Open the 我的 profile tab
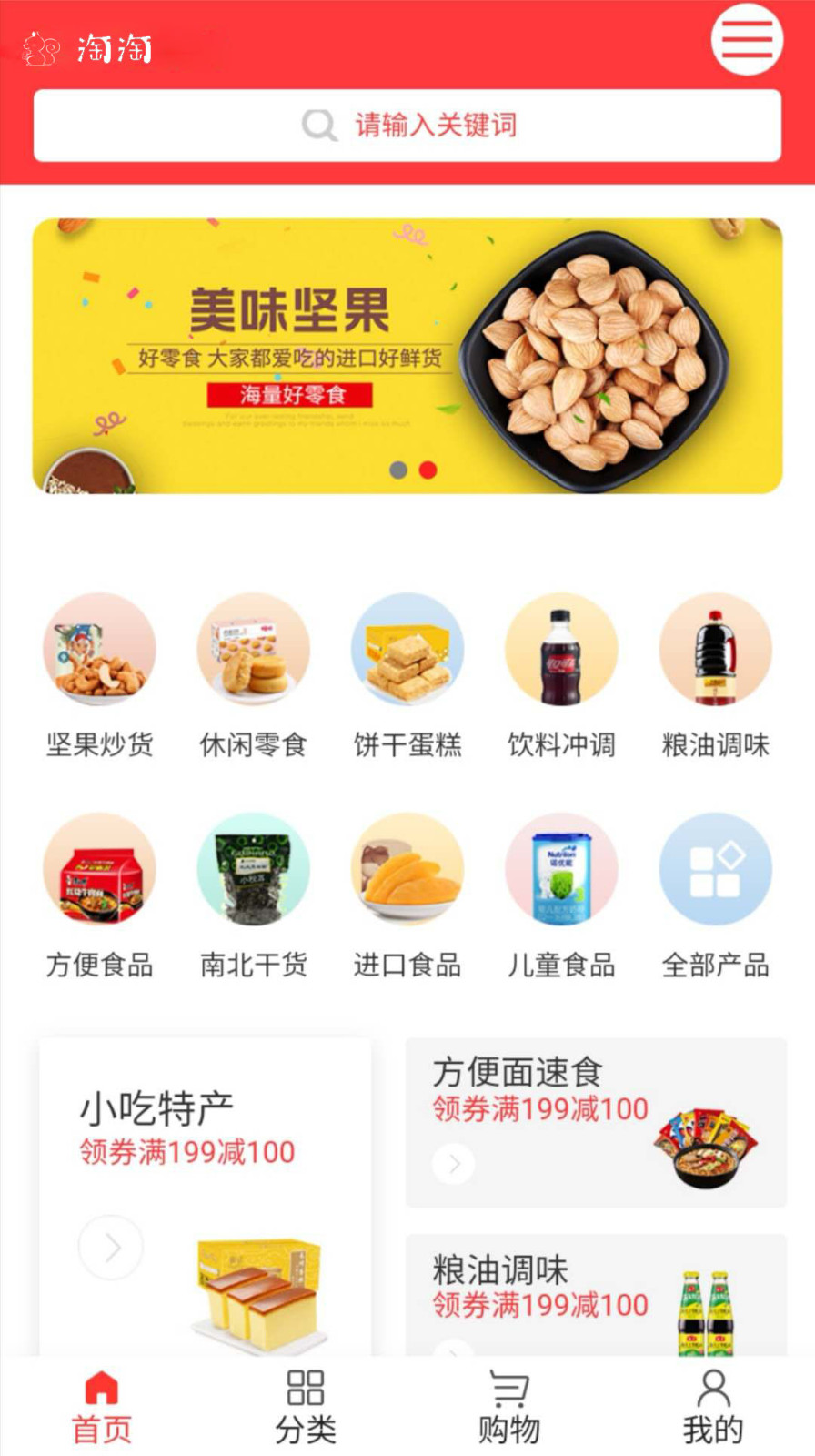Viewport: 815px width, 1456px height. point(713,1407)
